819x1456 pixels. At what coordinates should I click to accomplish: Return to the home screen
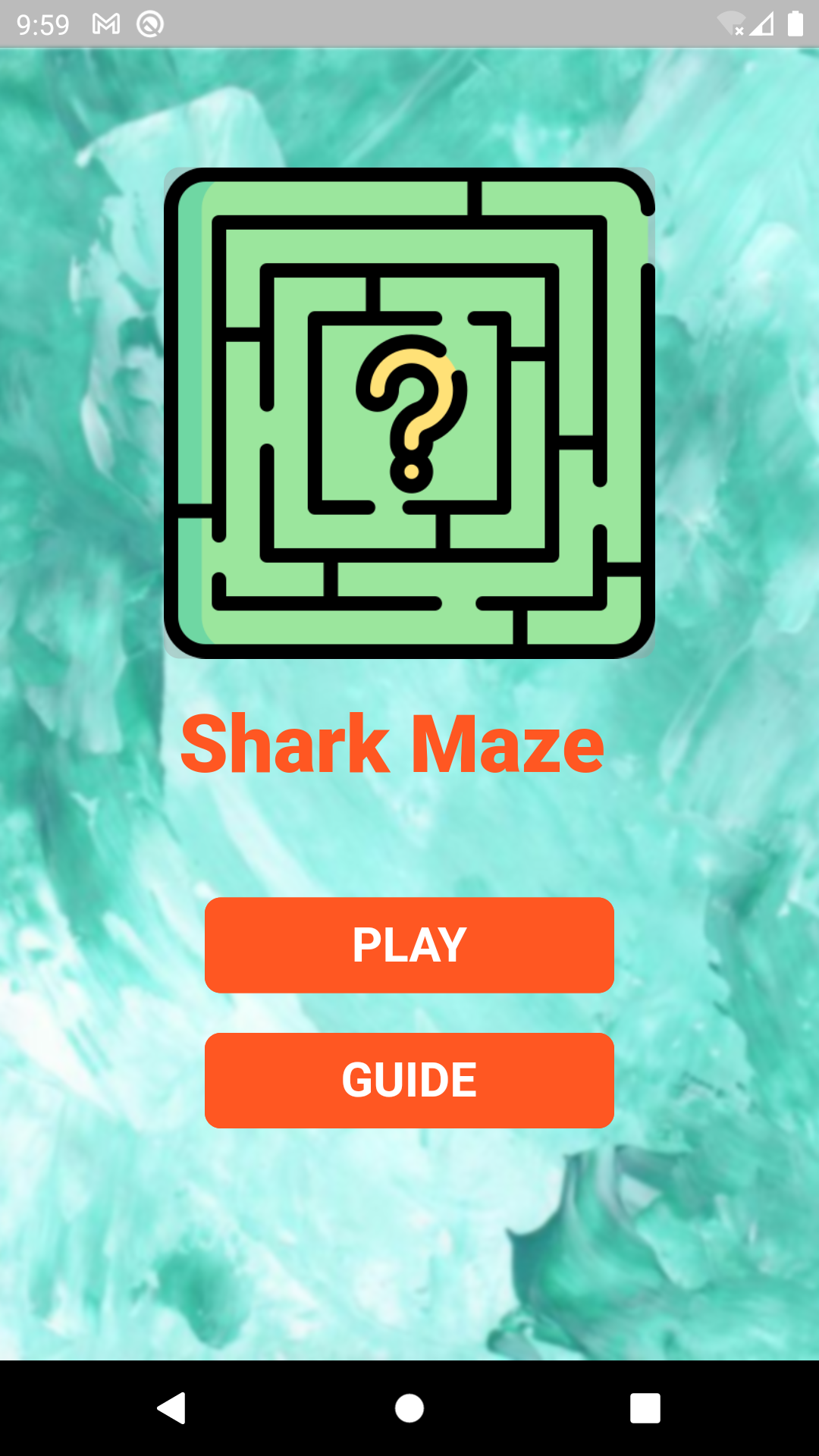[x=409, y=1408]
